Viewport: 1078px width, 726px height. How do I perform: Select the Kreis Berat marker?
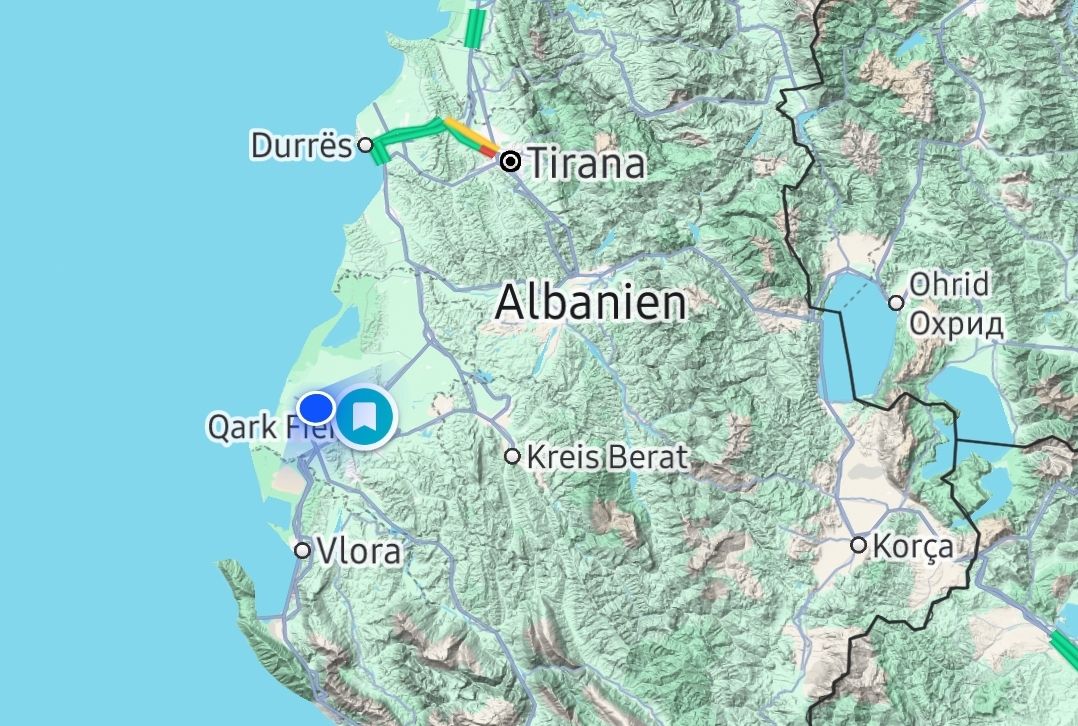click(512, 456)
